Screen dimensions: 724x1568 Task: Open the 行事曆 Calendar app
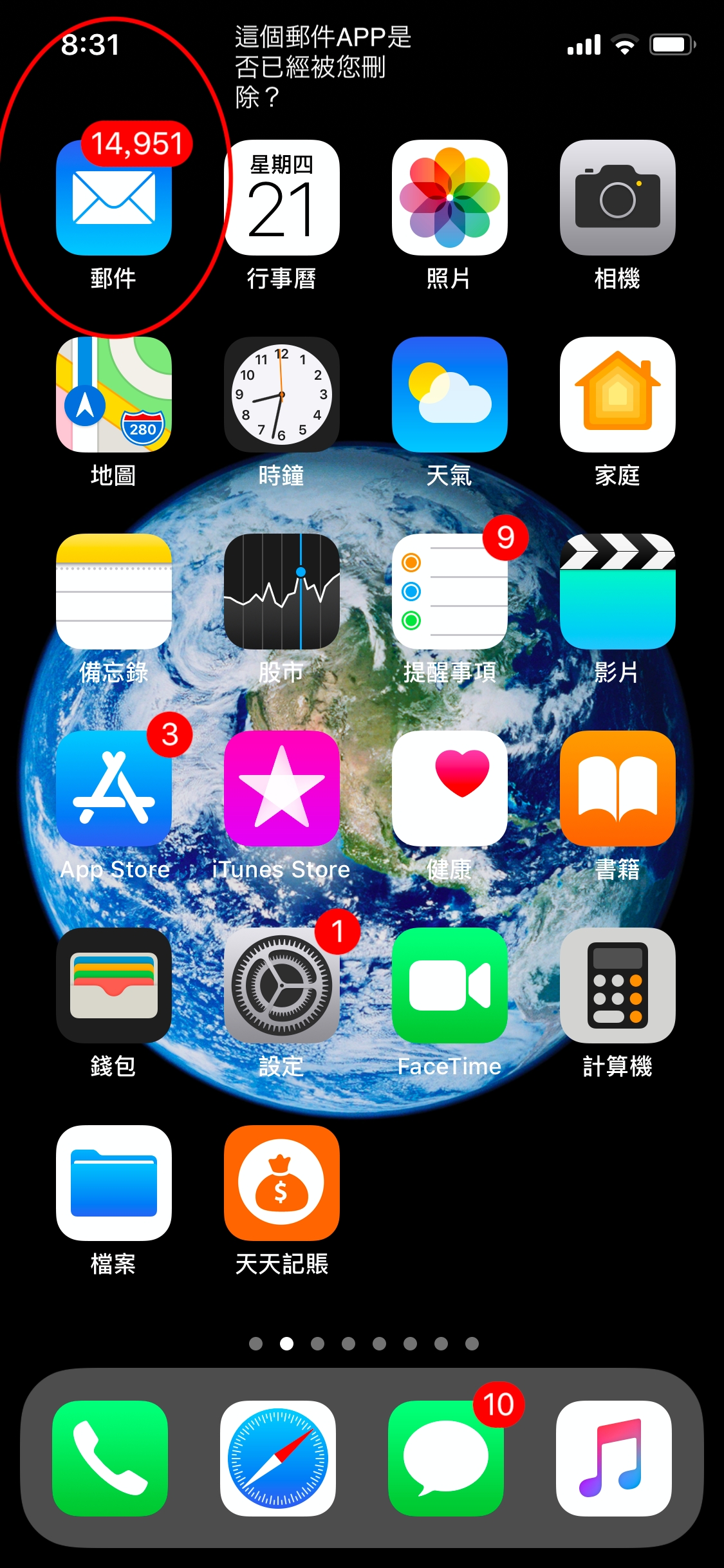point(282,198)
